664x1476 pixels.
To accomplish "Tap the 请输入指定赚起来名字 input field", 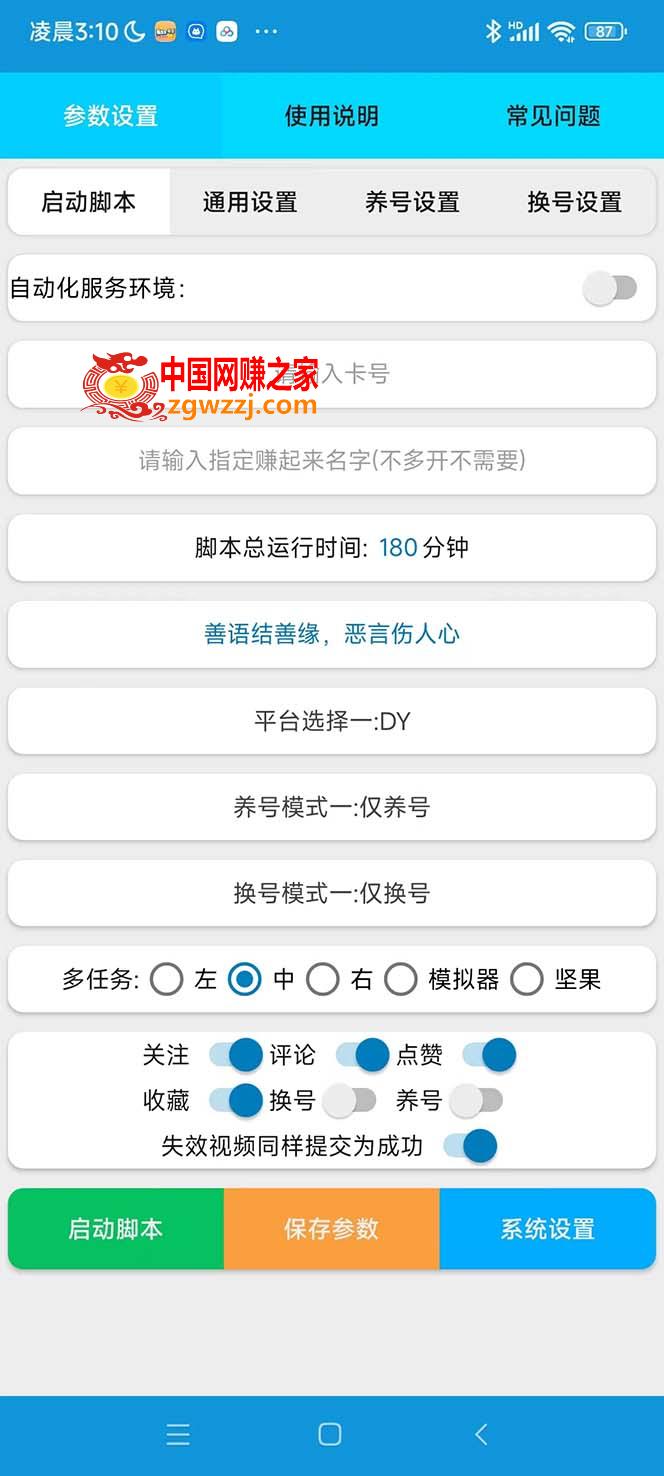I will point(332,461).
